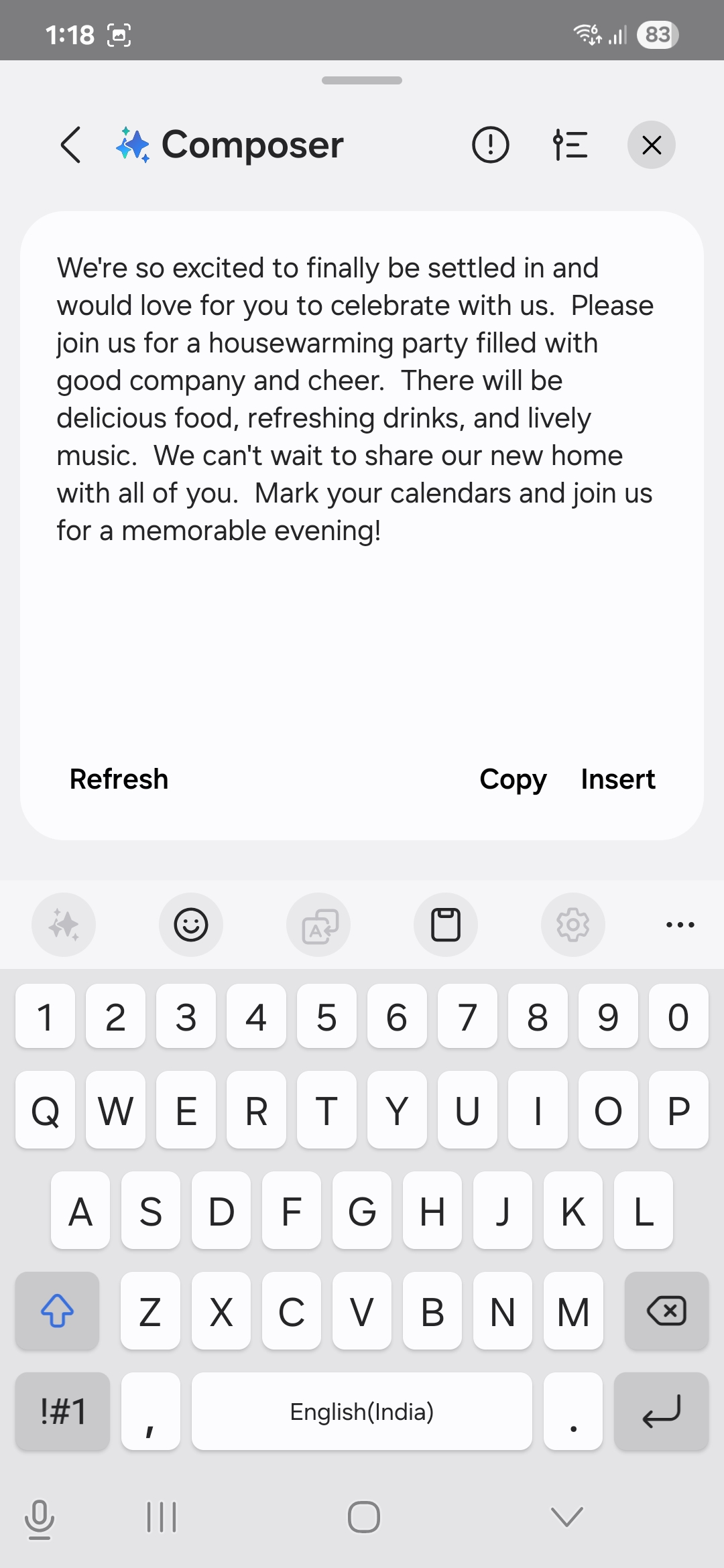Image resolution: width=724 pixels, height=1568 pixels.
Task: Copy the generated housewarming text
Action: (x=513, y=779)
